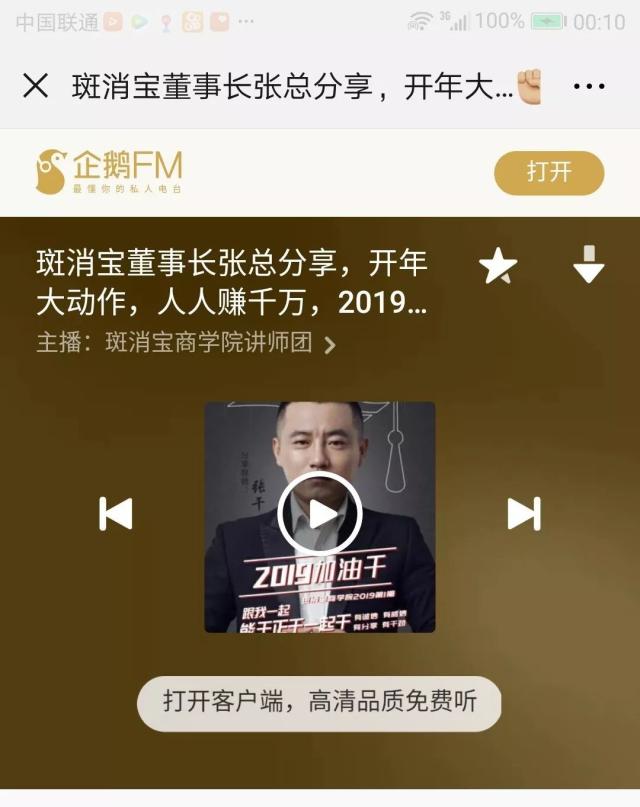
Task: Tap the 打开 button to open 企鹅FM
Action: pos(549,172)
